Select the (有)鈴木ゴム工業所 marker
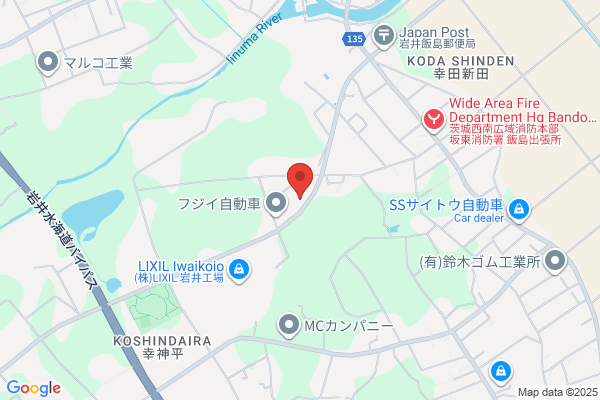 [x=555, y=262]
